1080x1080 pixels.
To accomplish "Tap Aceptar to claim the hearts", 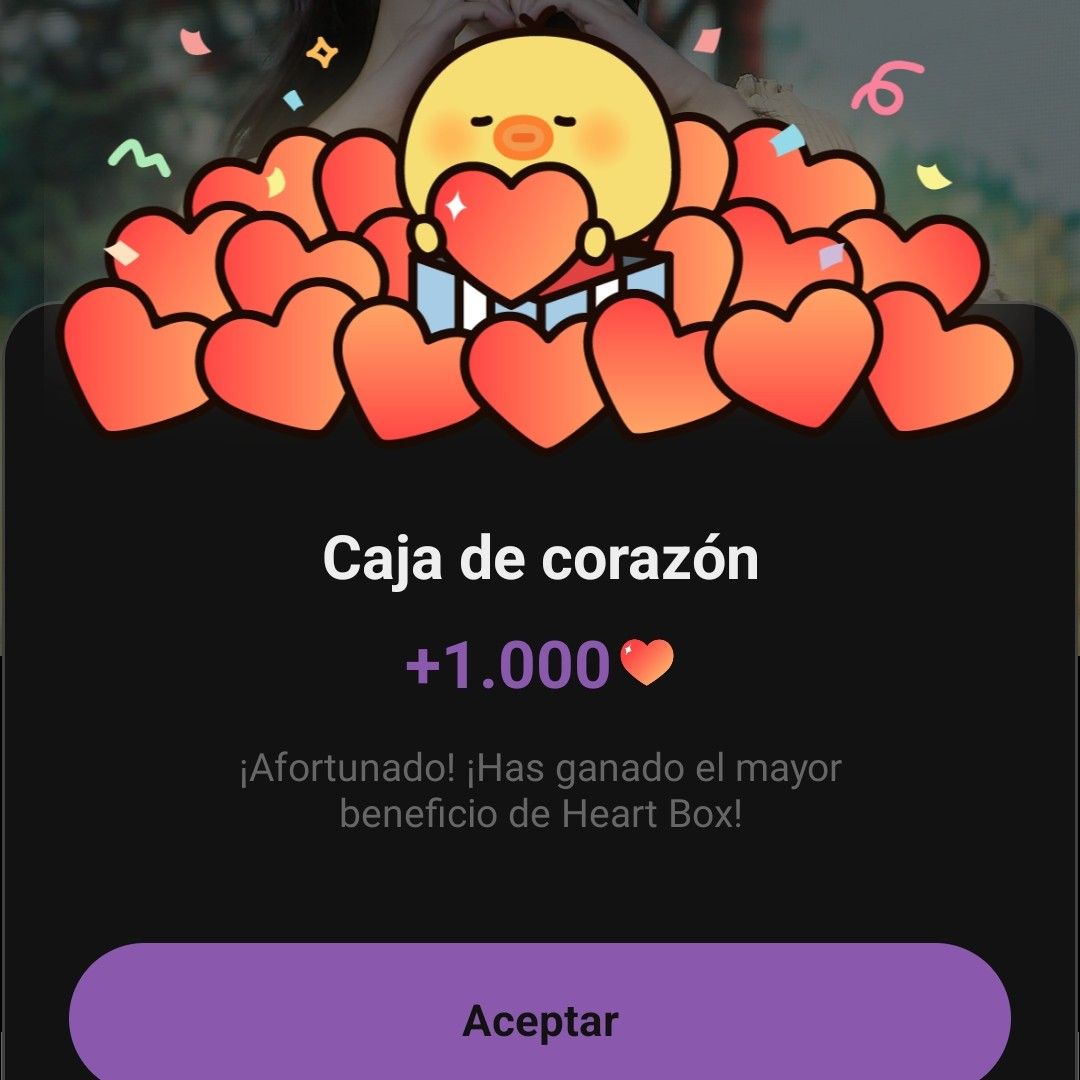I will [540, 1020].
